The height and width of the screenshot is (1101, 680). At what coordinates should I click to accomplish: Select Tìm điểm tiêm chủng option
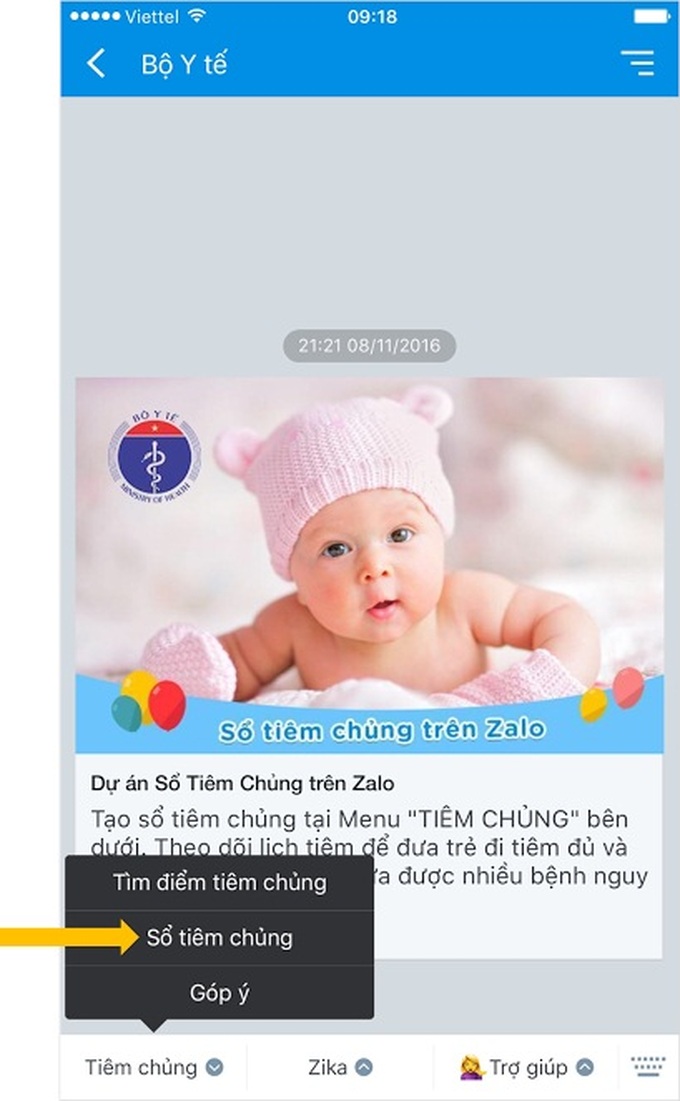[219, 883]
